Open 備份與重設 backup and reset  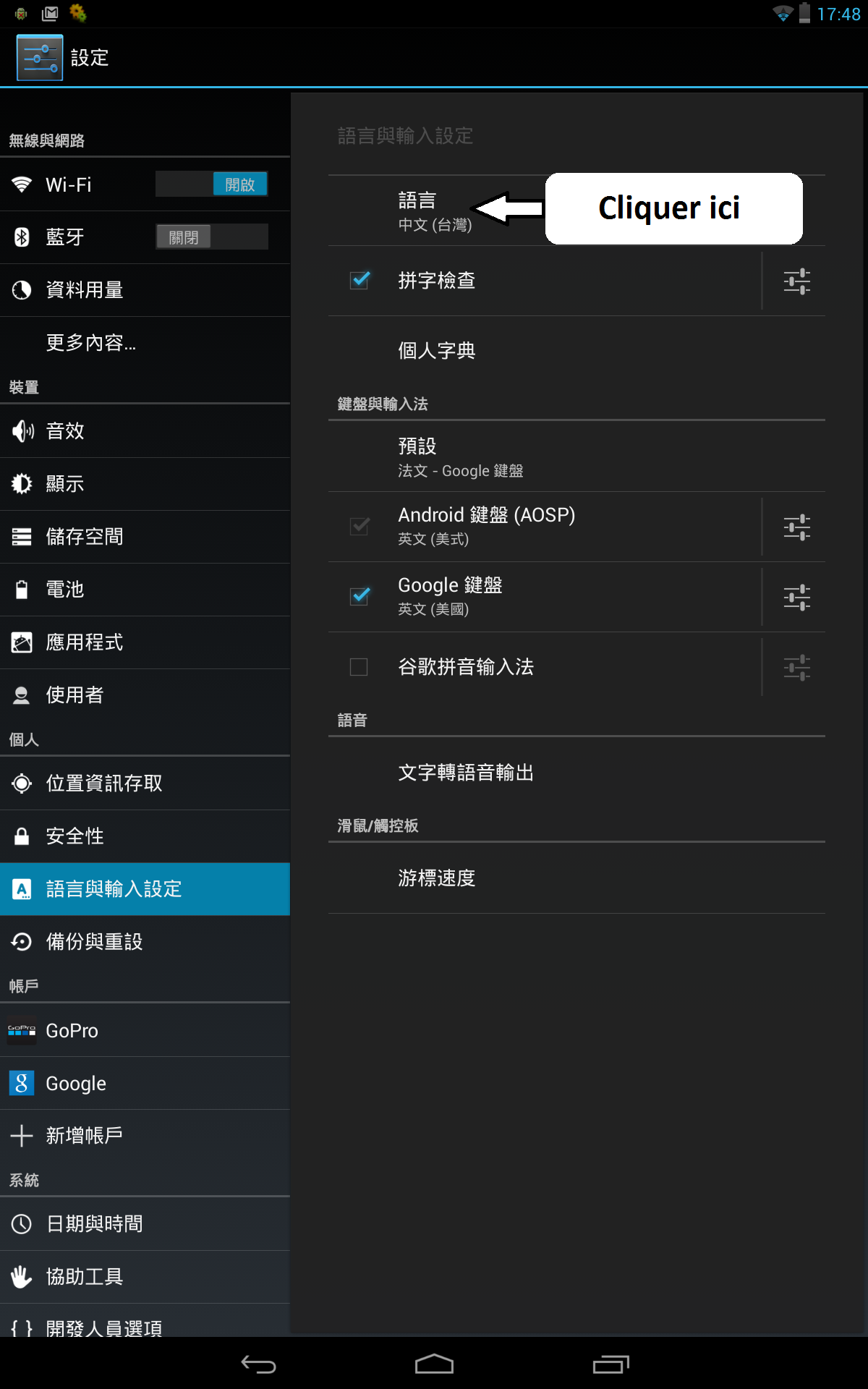pyautogui.click(x=145, y=942)
